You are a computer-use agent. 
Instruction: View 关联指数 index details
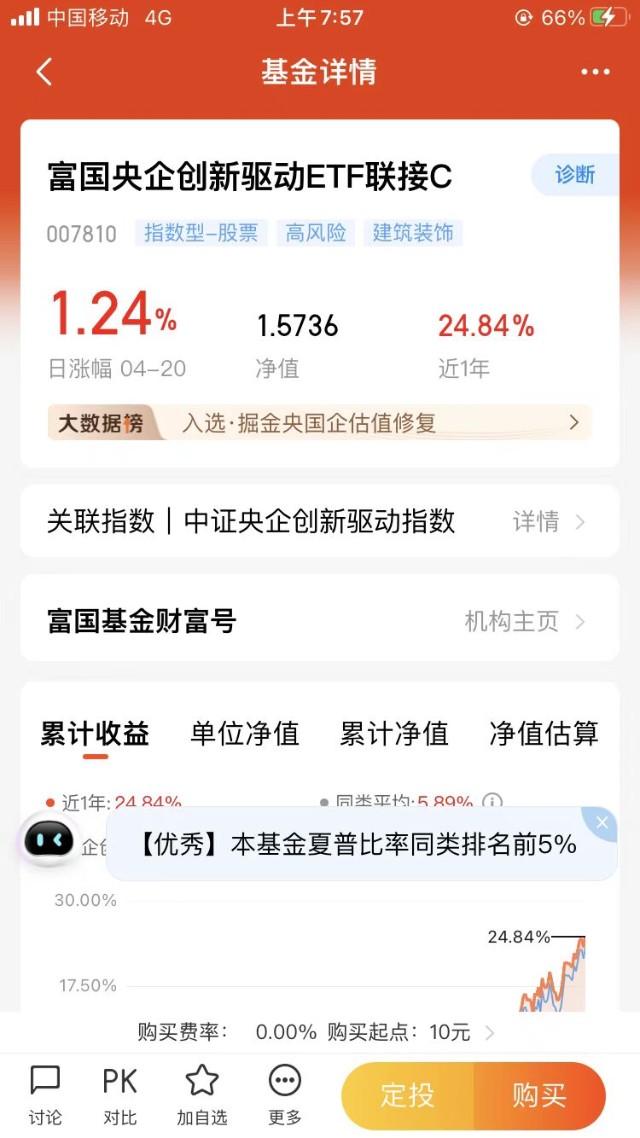click(x=319, y=521)
